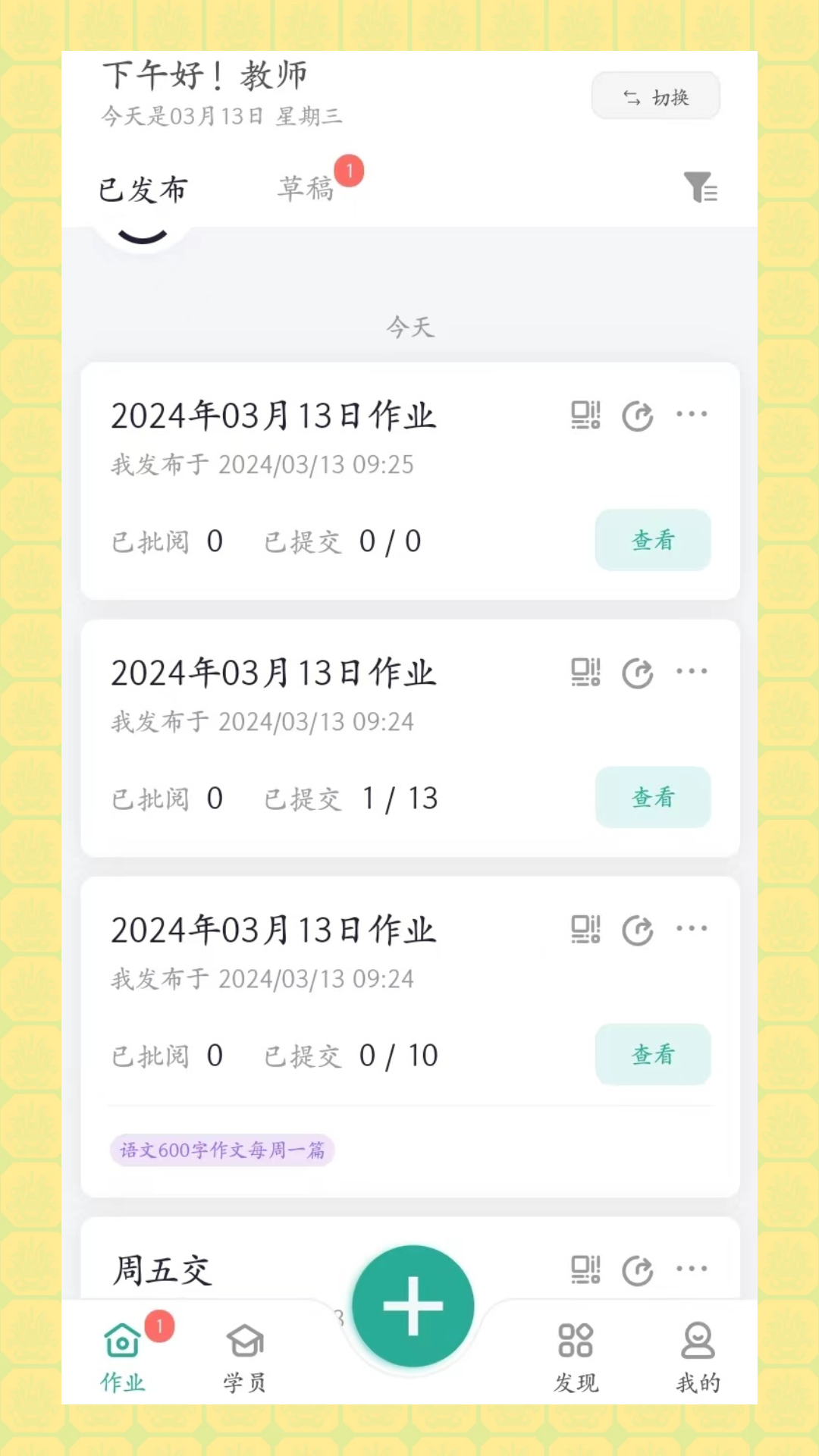Screen dimensions: 819x1456
Task: Show the QR code for 周五交 homework
Action: pyautogui.click(x=585, y=1269)
